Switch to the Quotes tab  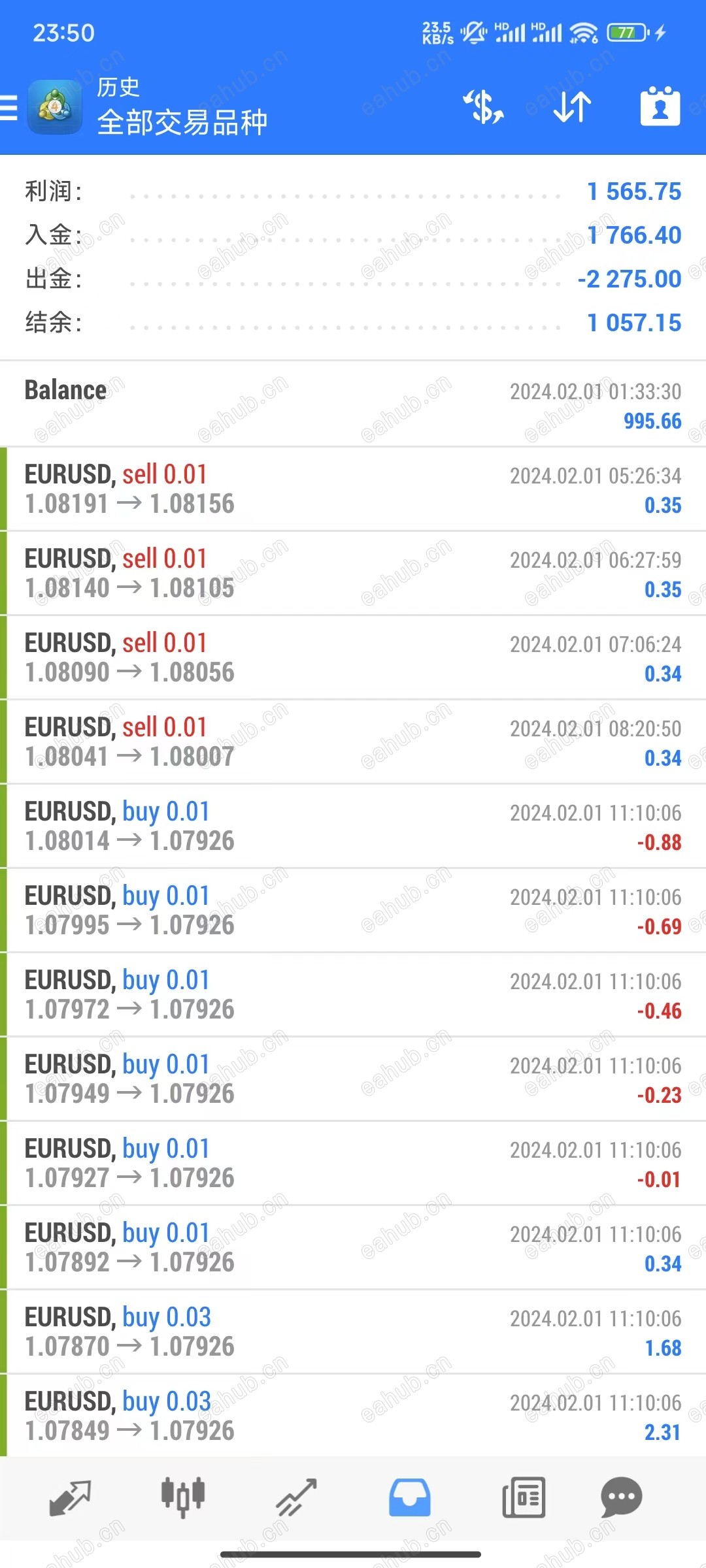71,1497
